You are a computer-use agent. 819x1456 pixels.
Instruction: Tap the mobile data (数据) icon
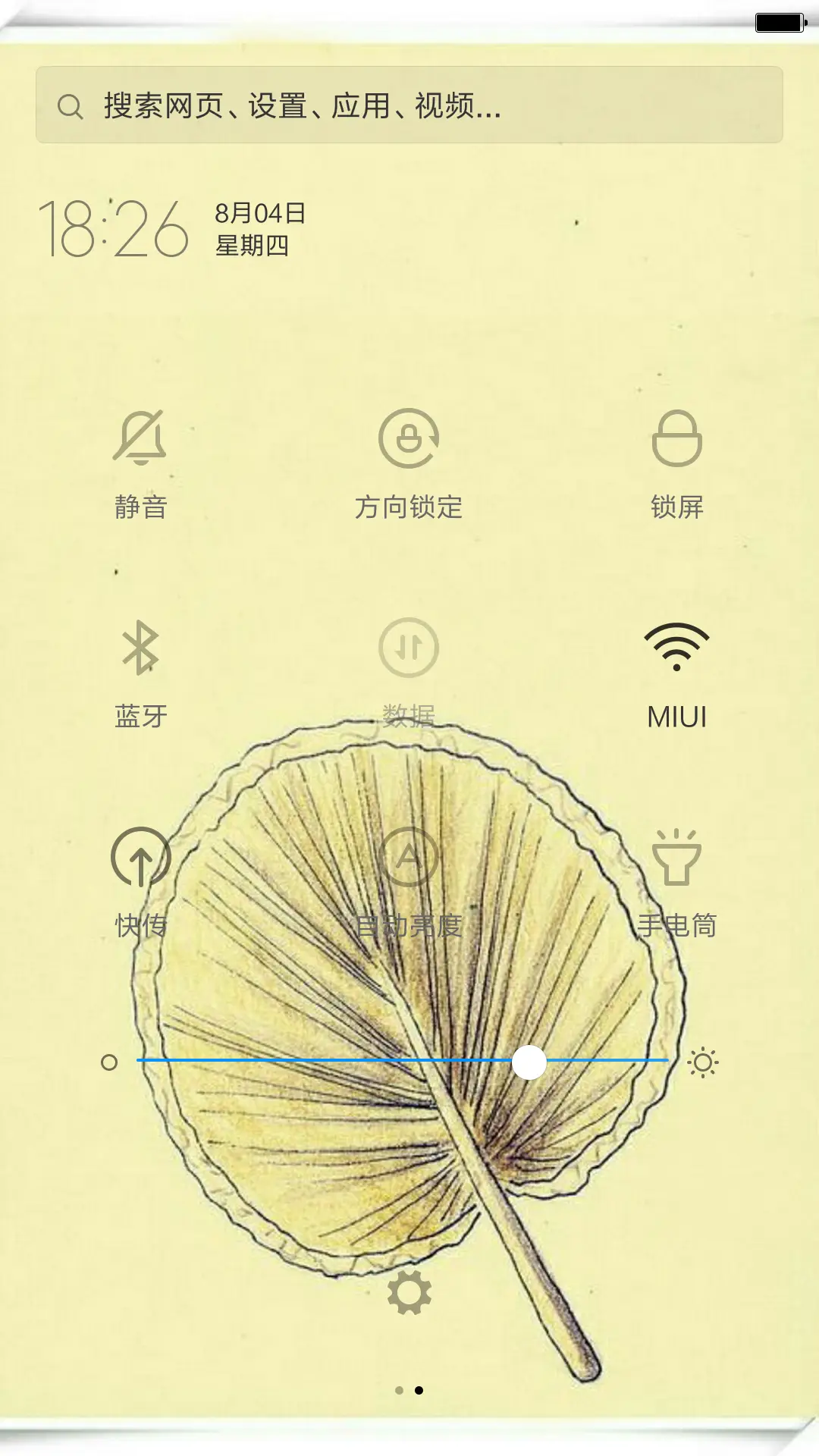point(409,648)
